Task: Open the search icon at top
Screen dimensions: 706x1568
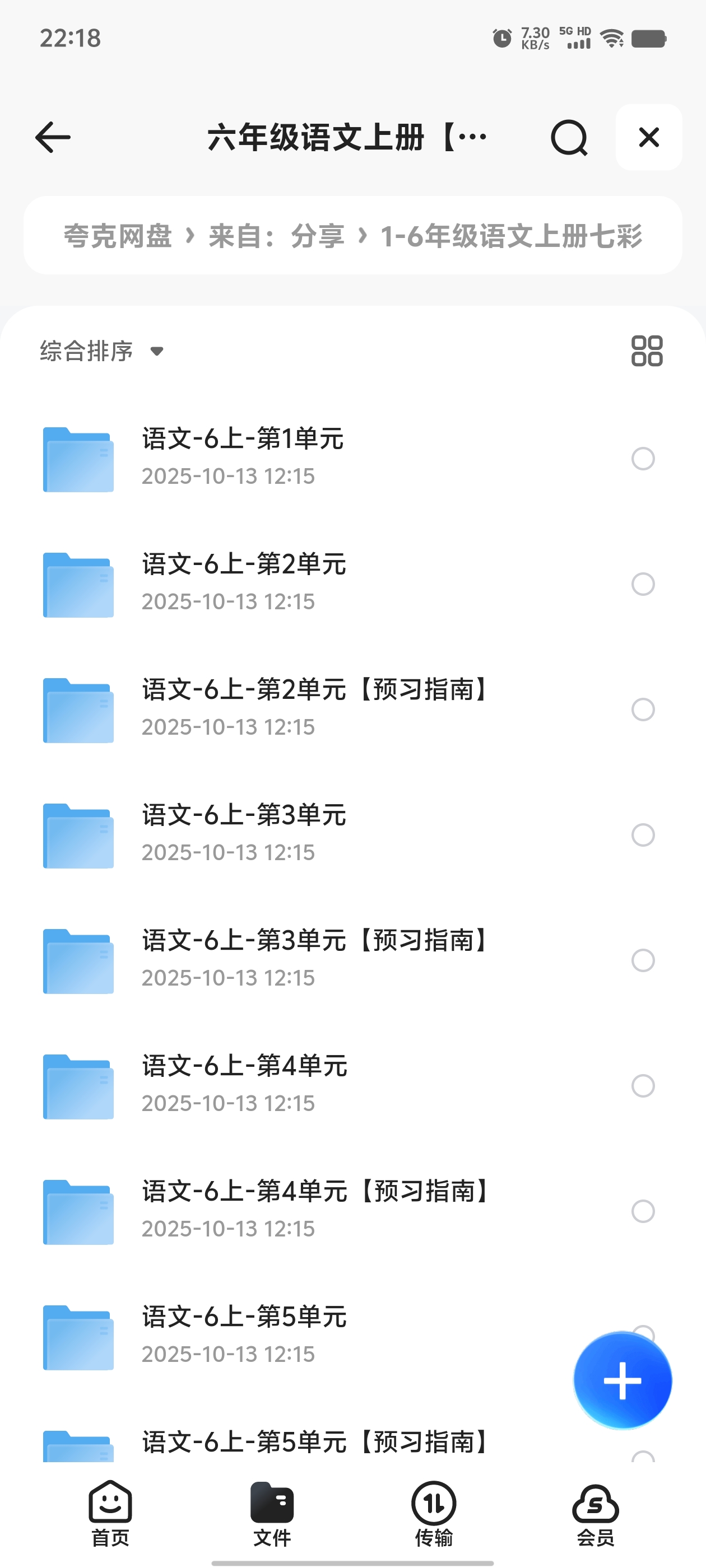Action: 569,138
